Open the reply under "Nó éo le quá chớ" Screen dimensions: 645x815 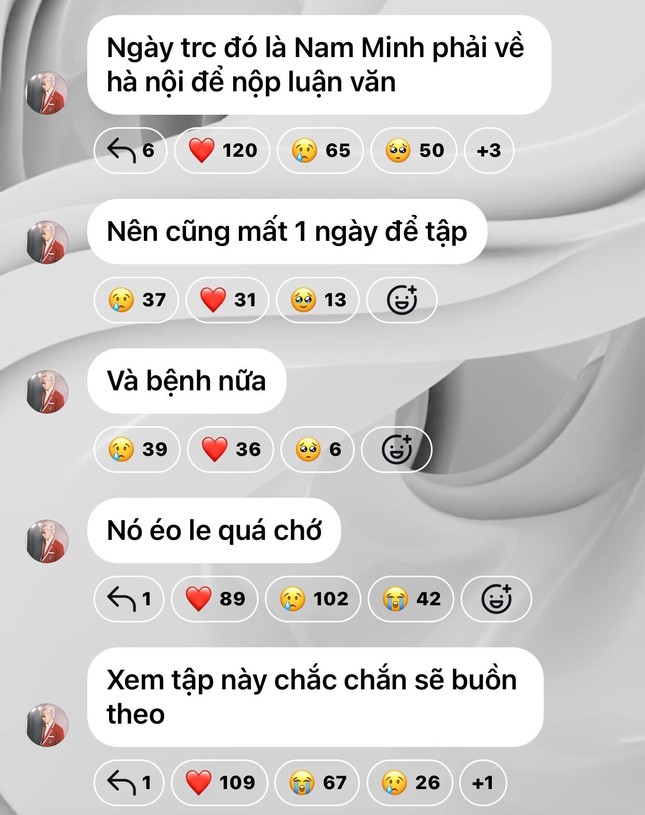tap(130, 599)
